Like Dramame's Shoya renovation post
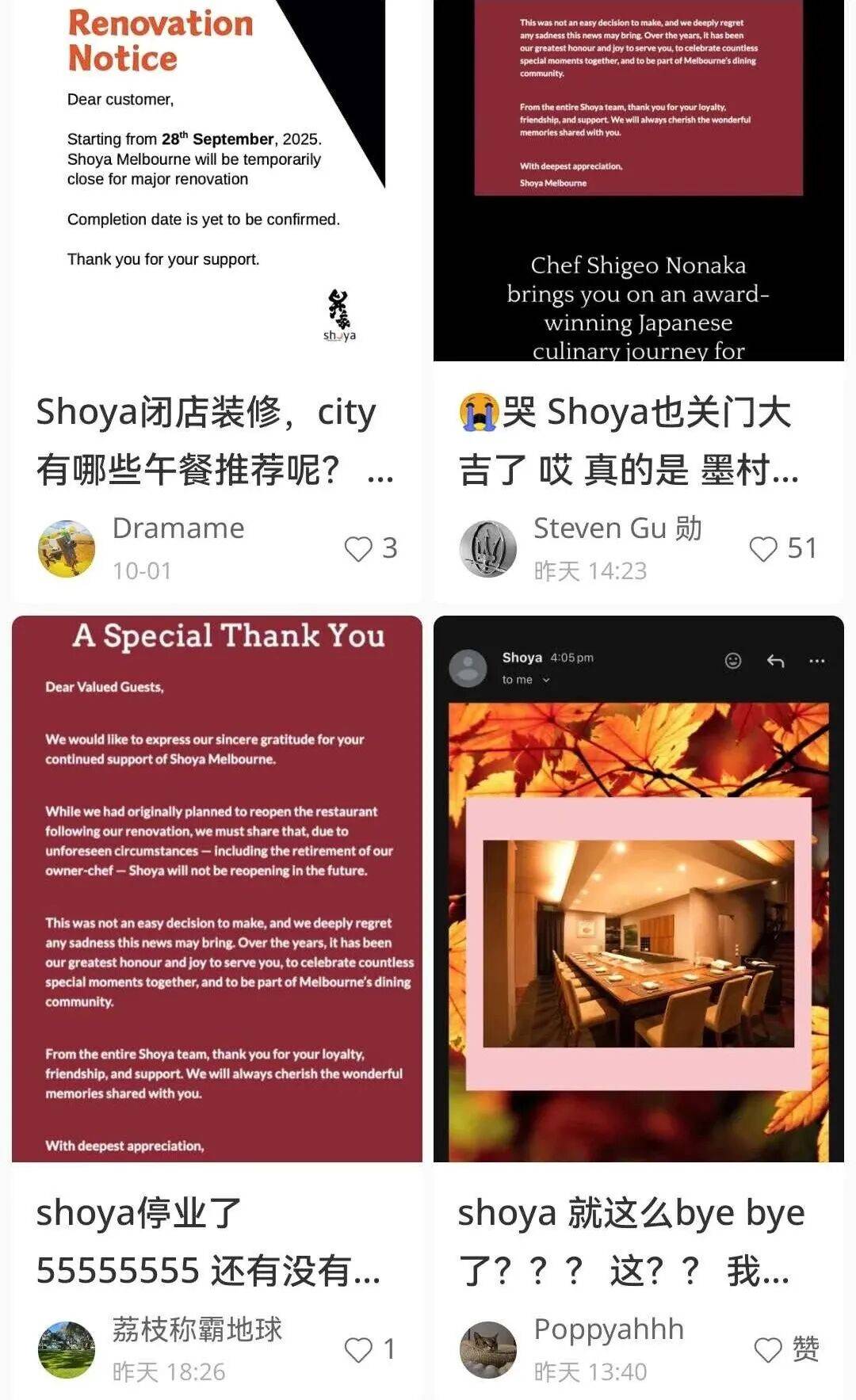 [x=358, y=548]
